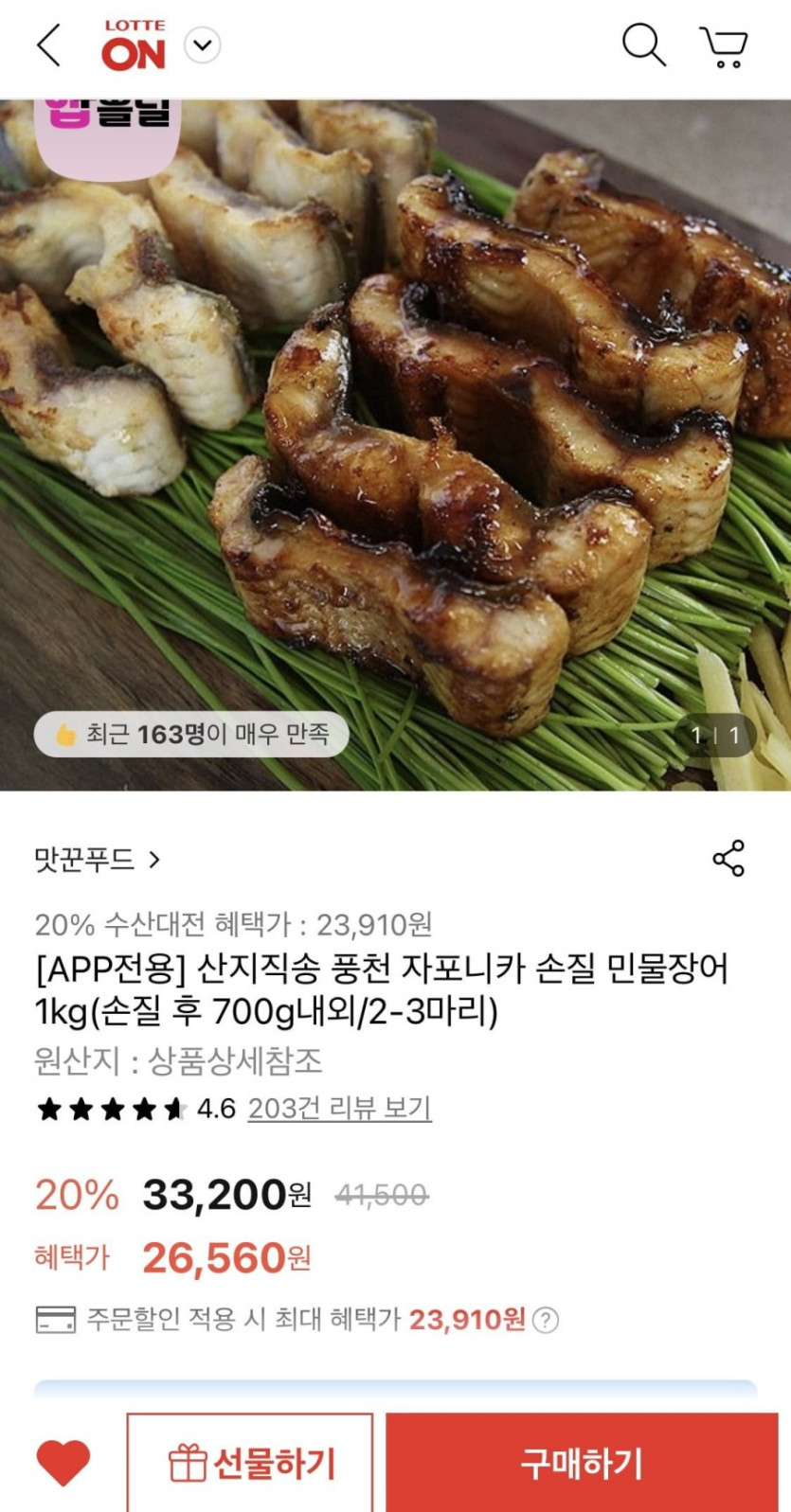View the 203건 리뷰 보기 link

339,1108
